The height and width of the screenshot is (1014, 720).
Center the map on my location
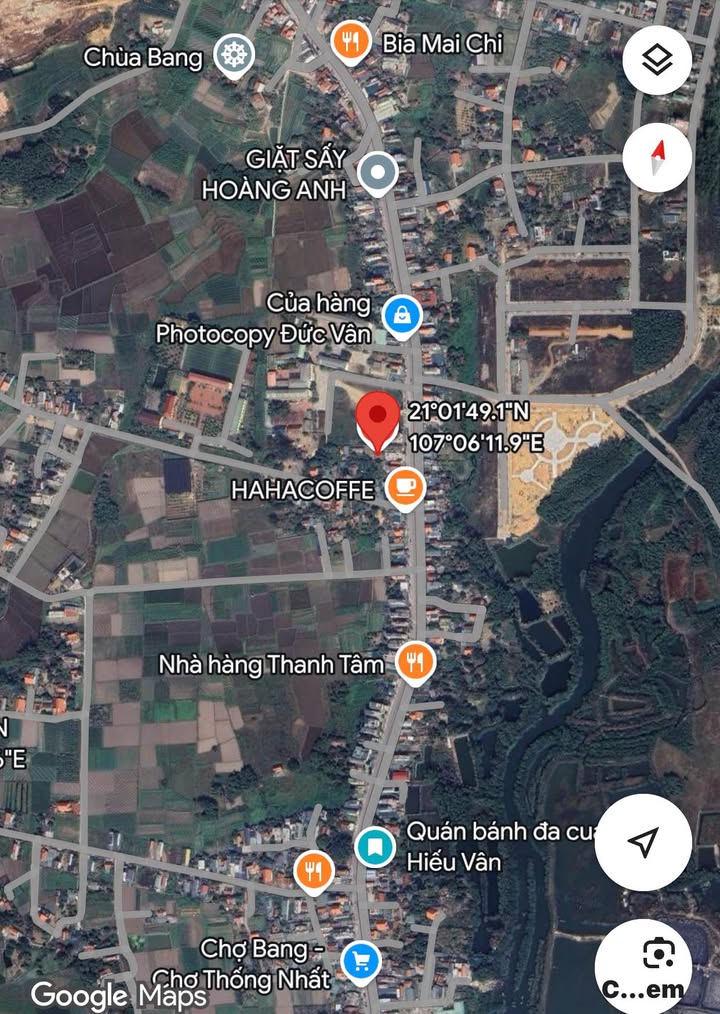click(643, 842)
